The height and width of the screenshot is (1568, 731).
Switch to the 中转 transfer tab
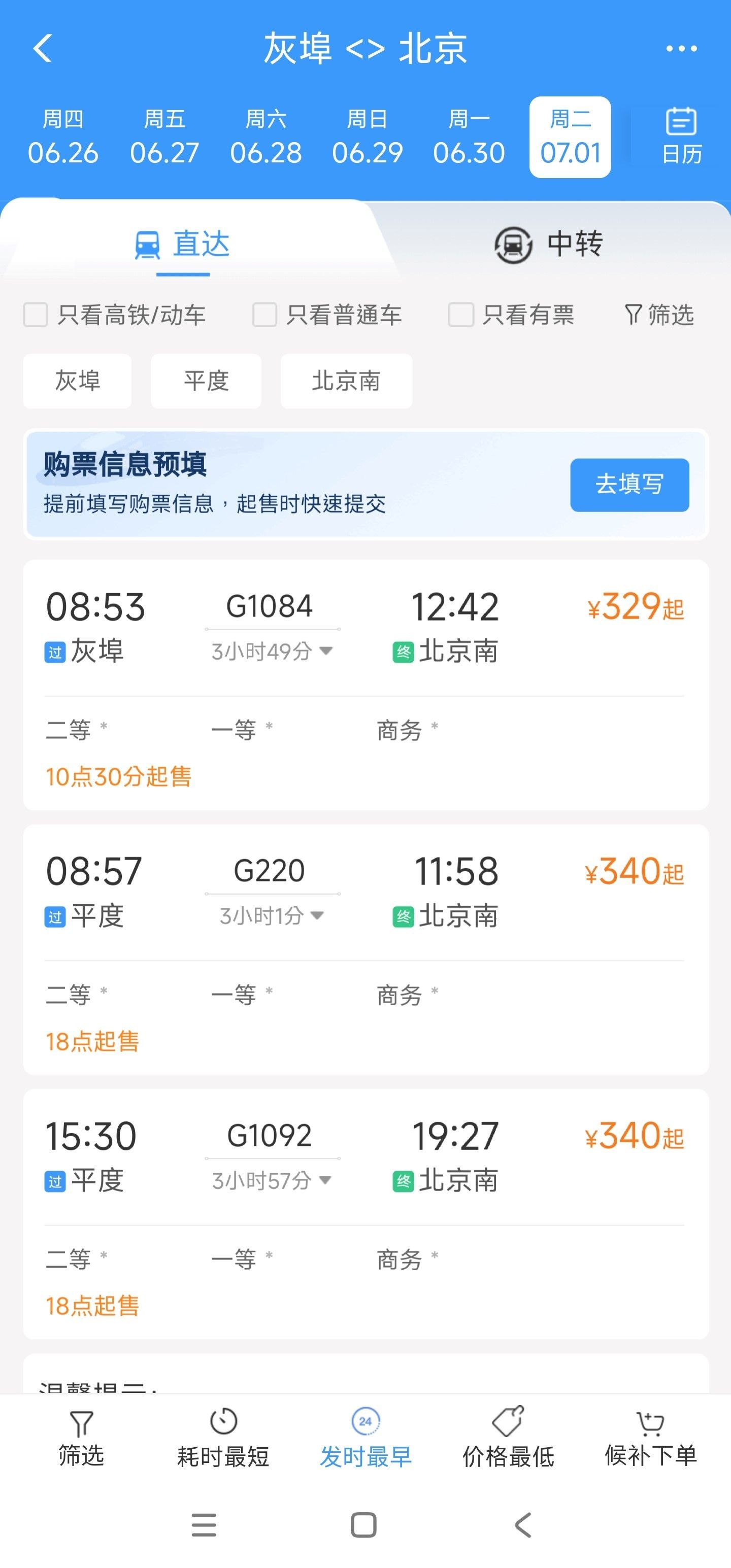tap(548, 245)
